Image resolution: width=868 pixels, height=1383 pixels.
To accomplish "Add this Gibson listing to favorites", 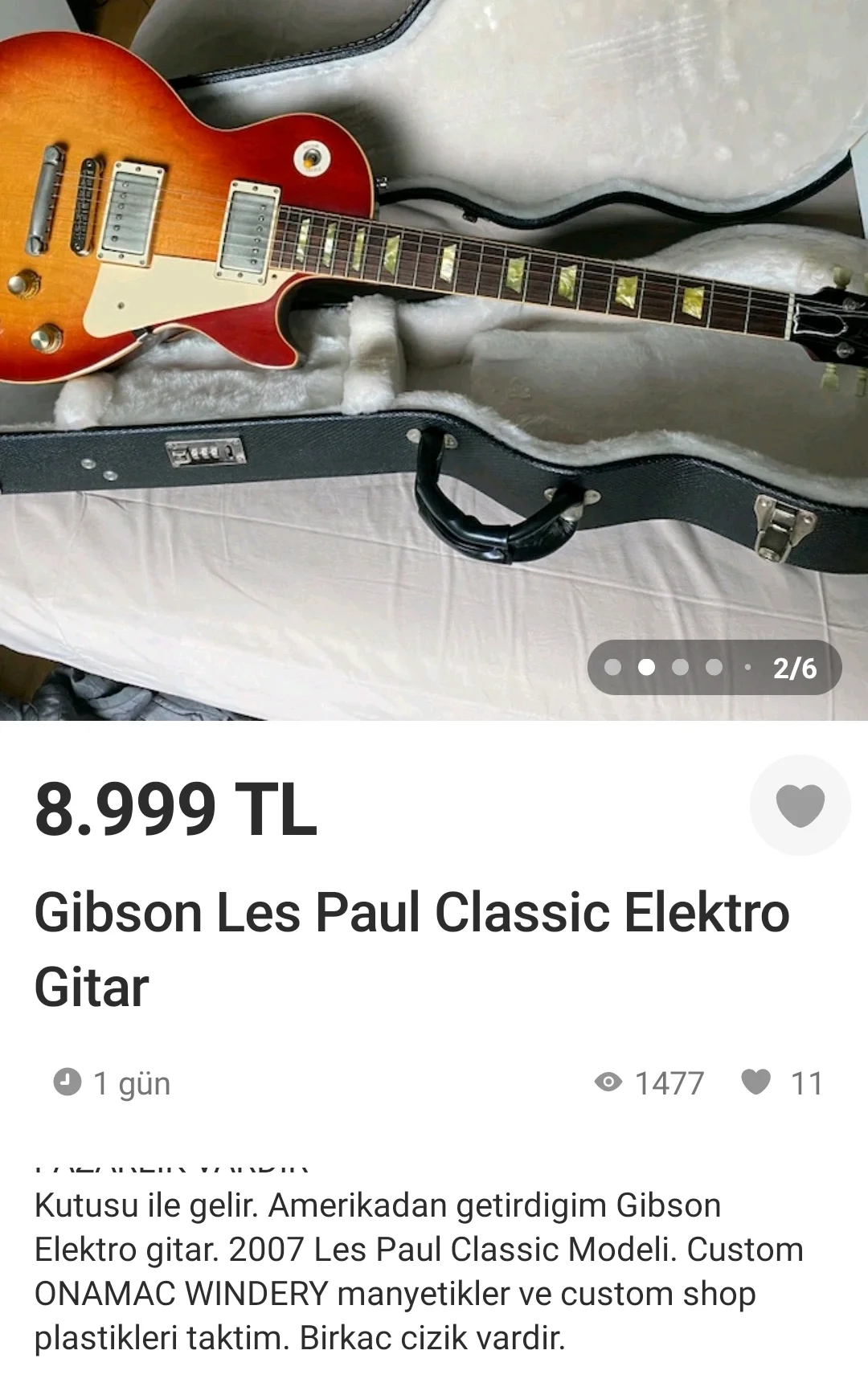I will (800, 805).
